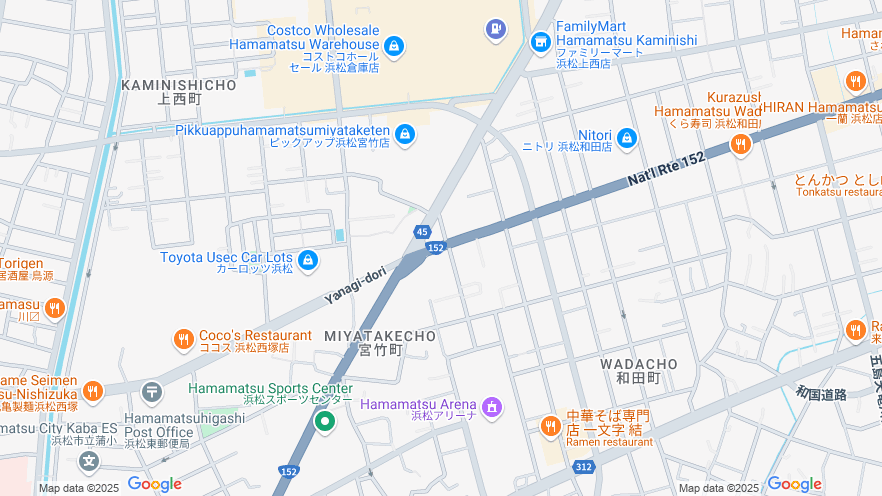
Task: Open the Coco's Restaurant pin
Action: (183, 340)
